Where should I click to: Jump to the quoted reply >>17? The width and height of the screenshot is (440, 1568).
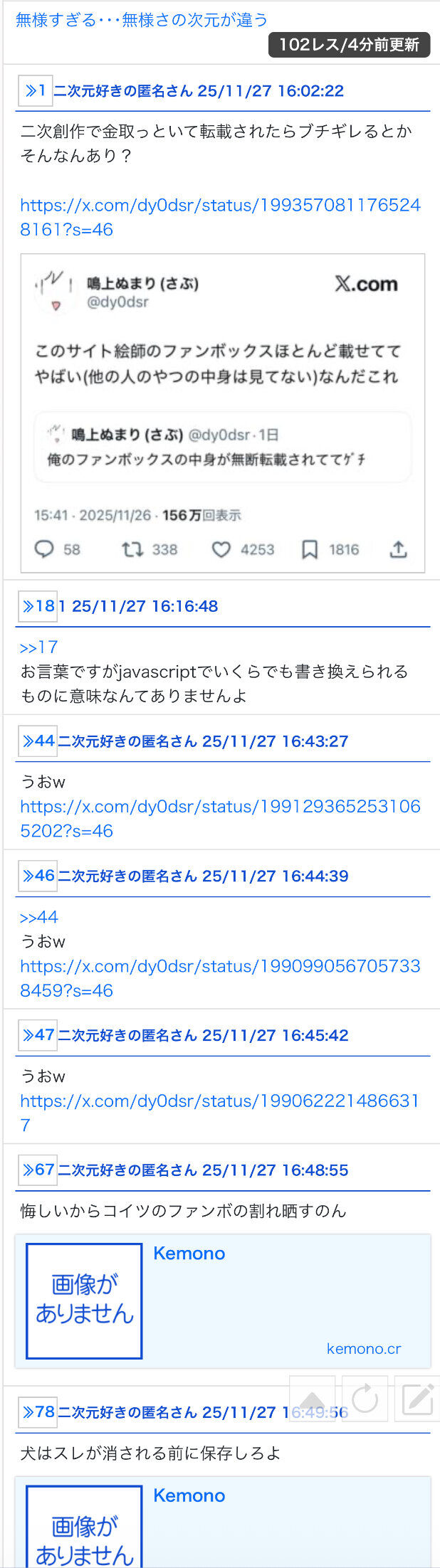[38, 647]
